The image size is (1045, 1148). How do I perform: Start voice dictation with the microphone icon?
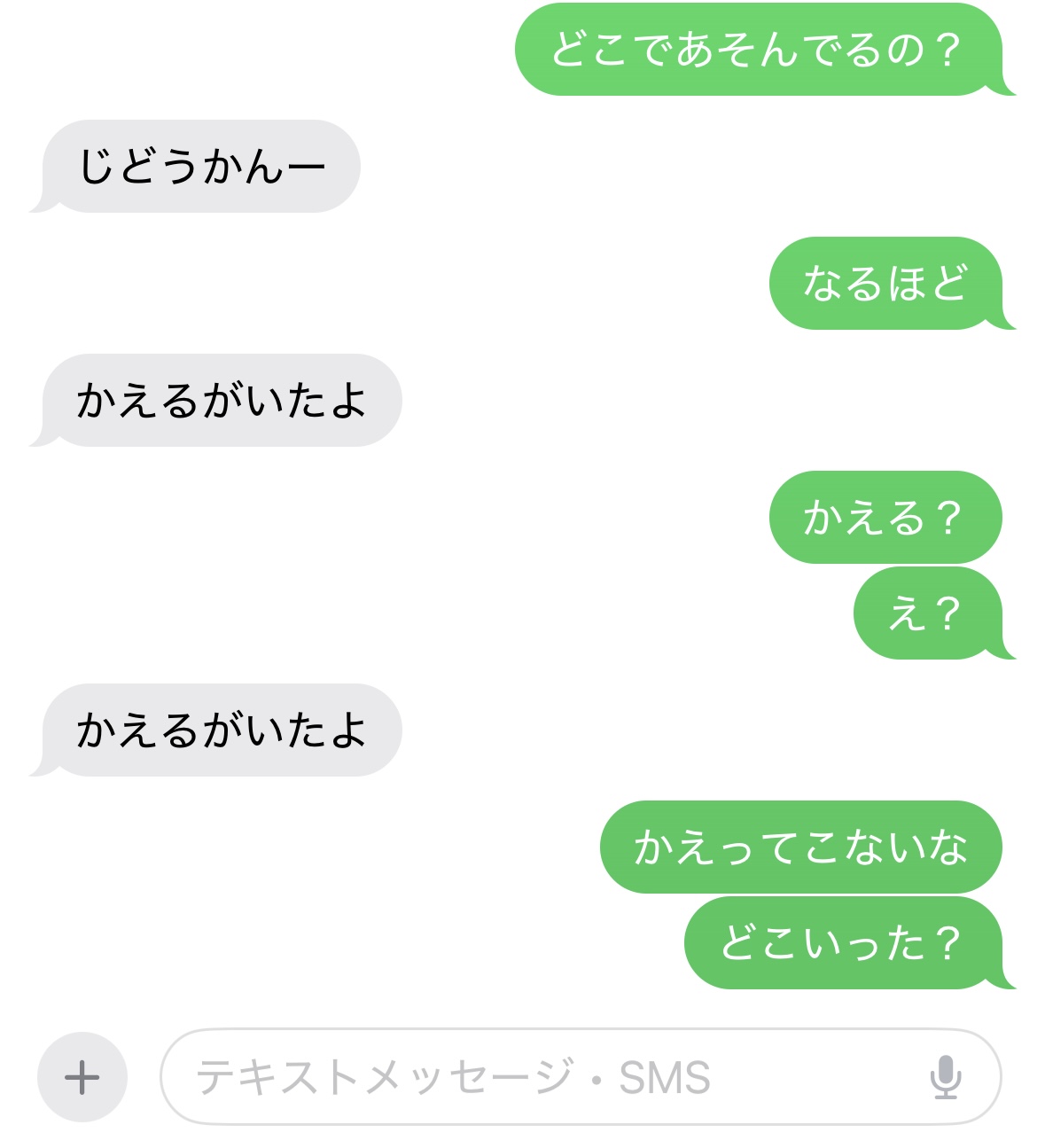[x=946, y=1077]
